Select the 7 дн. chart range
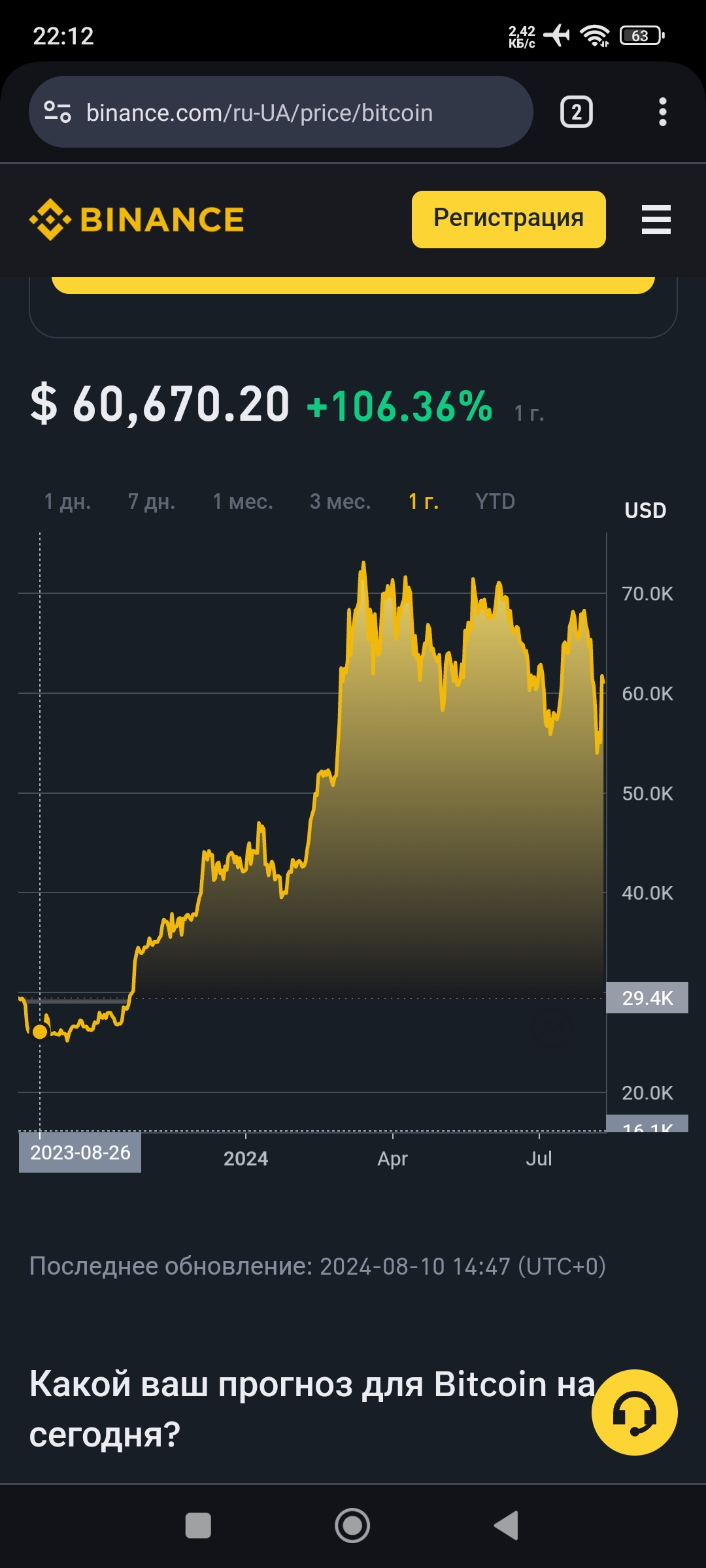This screenshot has width=706, height=1568. 152,501
